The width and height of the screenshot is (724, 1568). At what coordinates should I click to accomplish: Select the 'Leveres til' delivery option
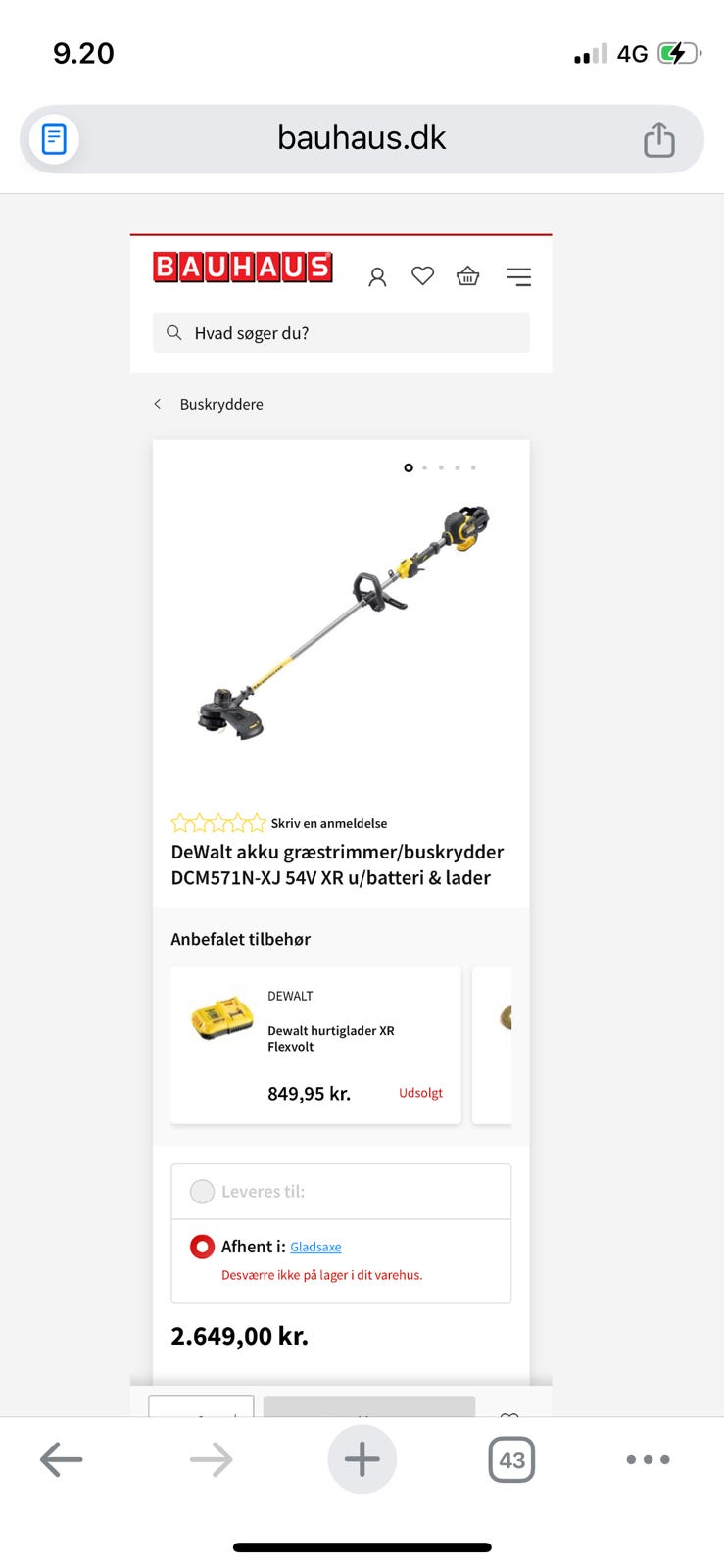pos(202,1191)
